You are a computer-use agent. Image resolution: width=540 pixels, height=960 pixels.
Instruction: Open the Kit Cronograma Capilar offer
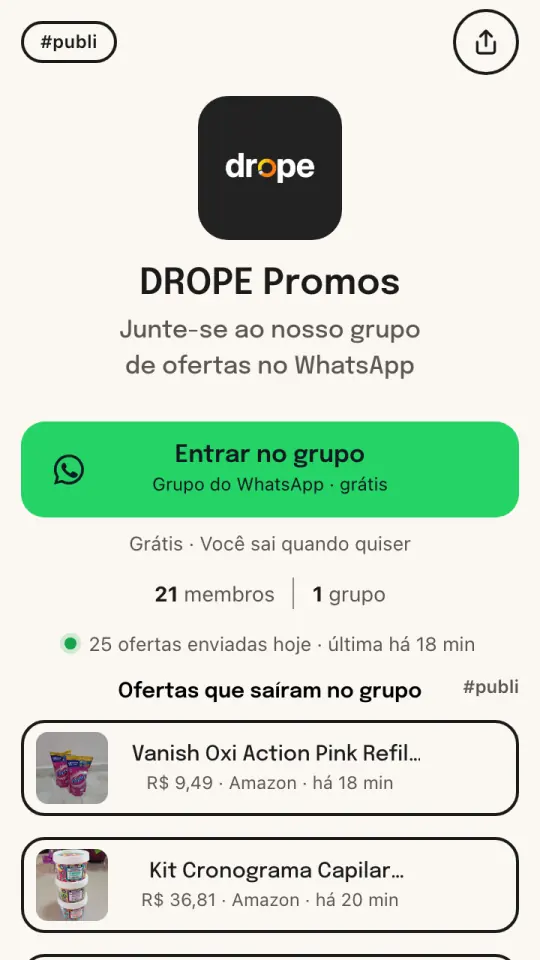pos(270,885)
